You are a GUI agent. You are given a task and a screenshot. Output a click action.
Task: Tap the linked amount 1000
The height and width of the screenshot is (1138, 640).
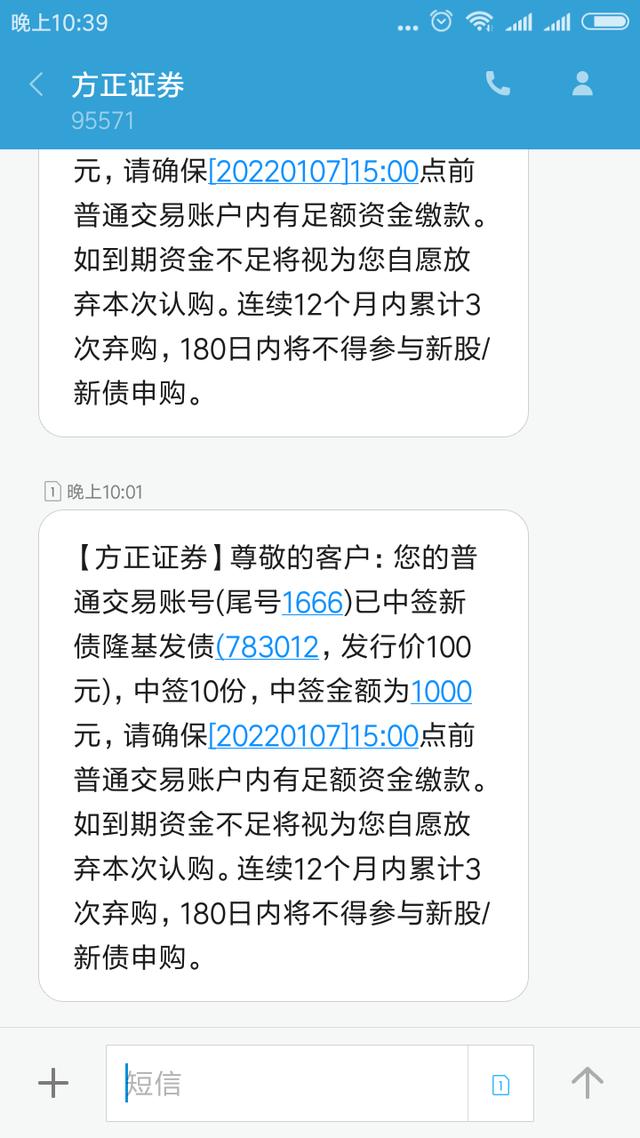(441, 691)
